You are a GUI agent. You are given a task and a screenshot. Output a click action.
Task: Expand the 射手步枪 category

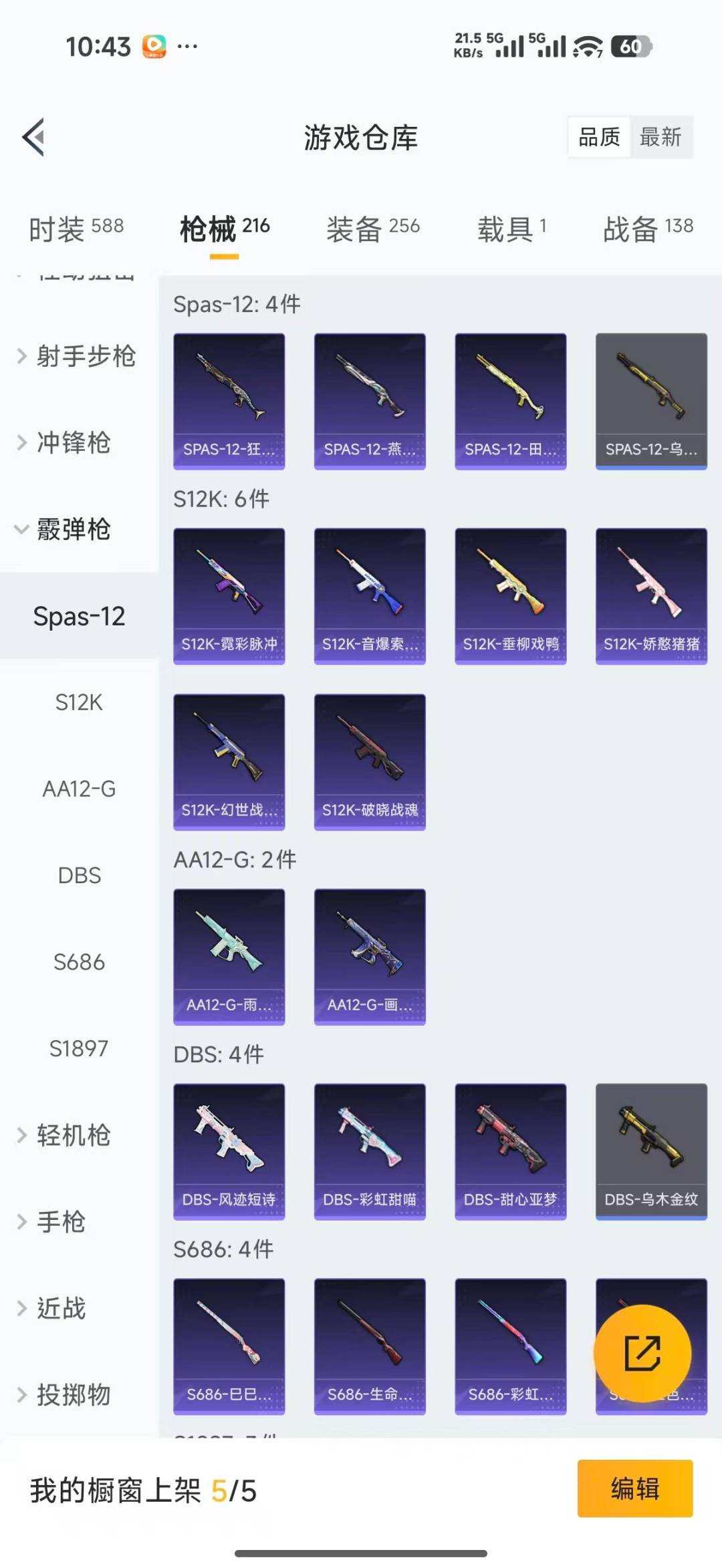[x=77, y=356]
